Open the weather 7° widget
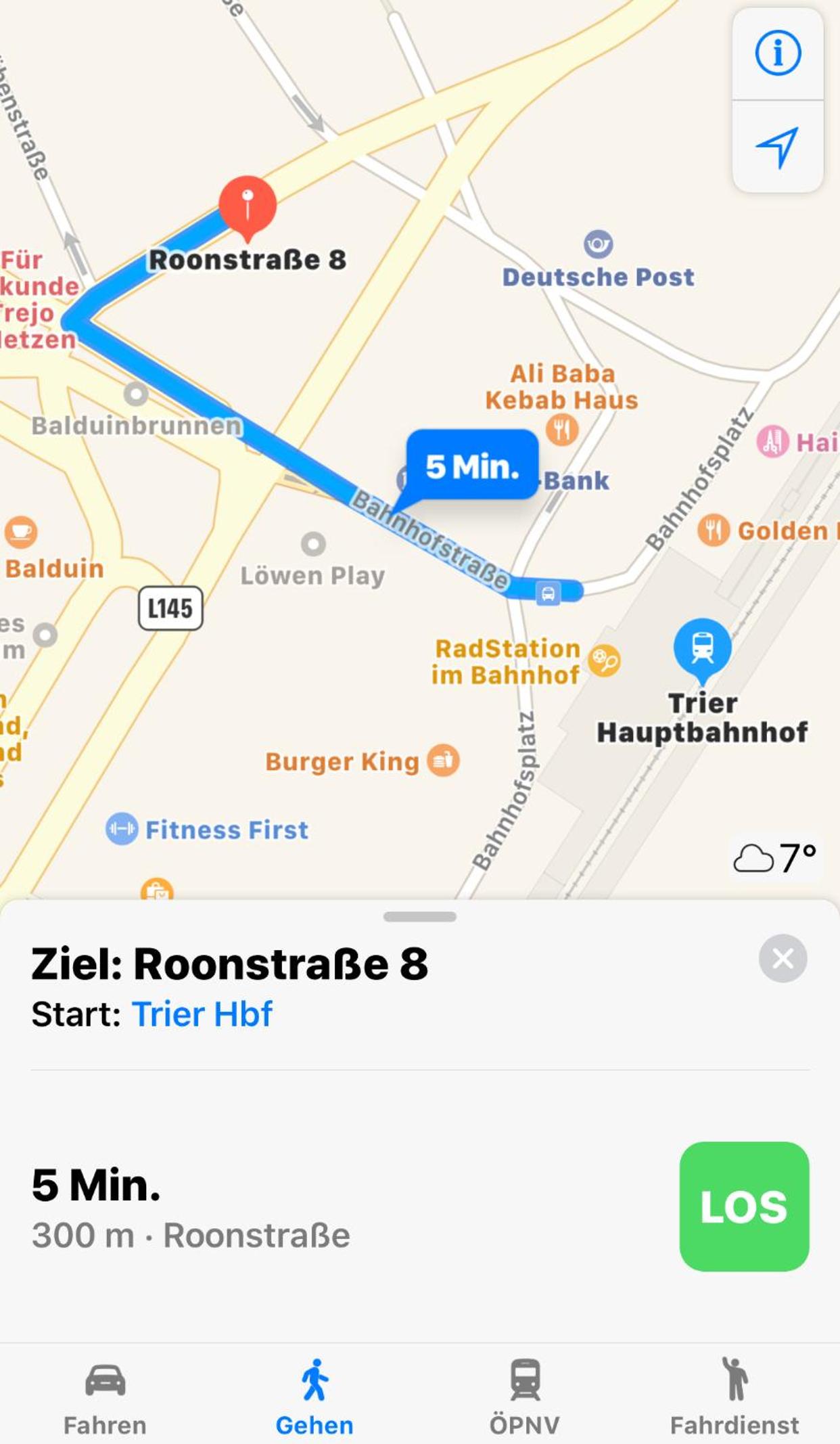840x1444 pixels. point(774,857)
